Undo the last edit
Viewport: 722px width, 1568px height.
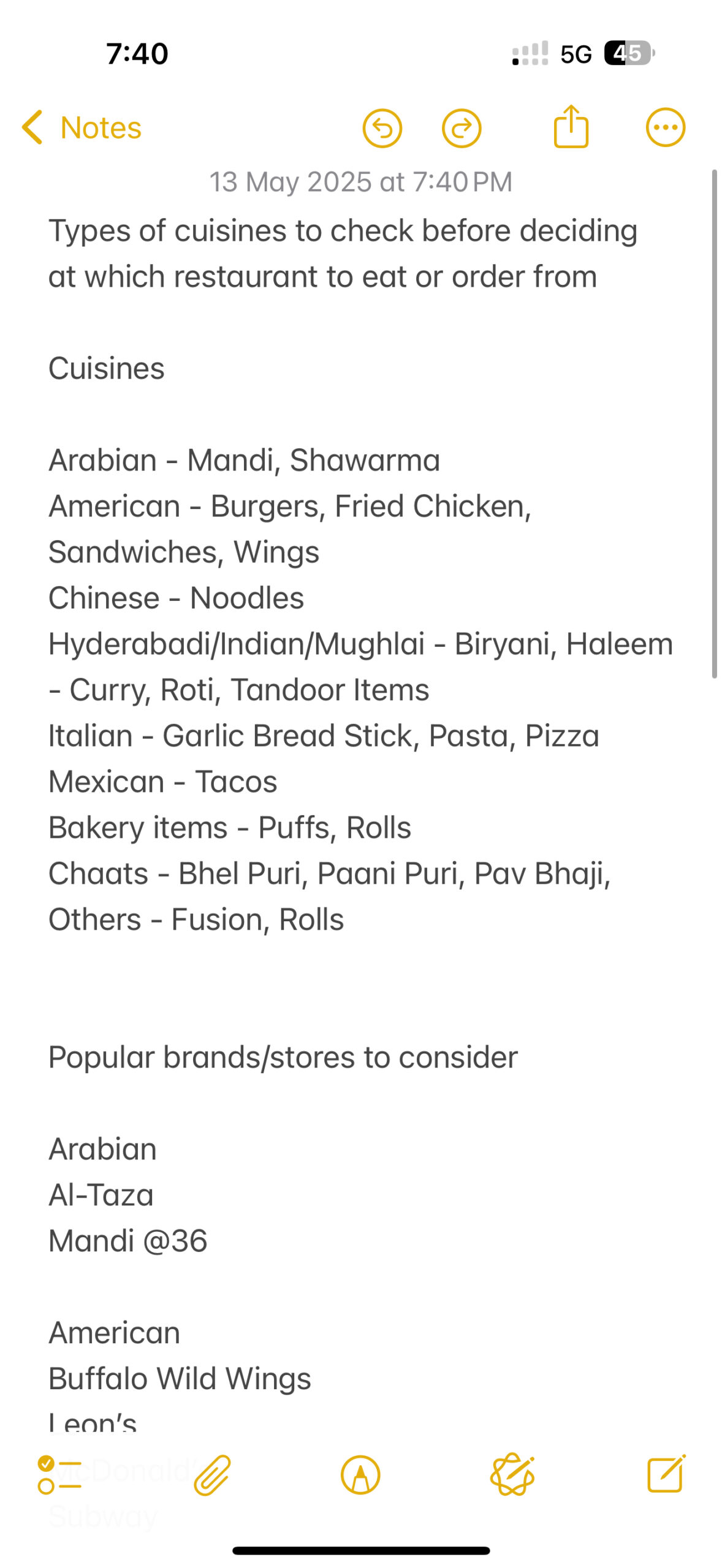point(382,129)
